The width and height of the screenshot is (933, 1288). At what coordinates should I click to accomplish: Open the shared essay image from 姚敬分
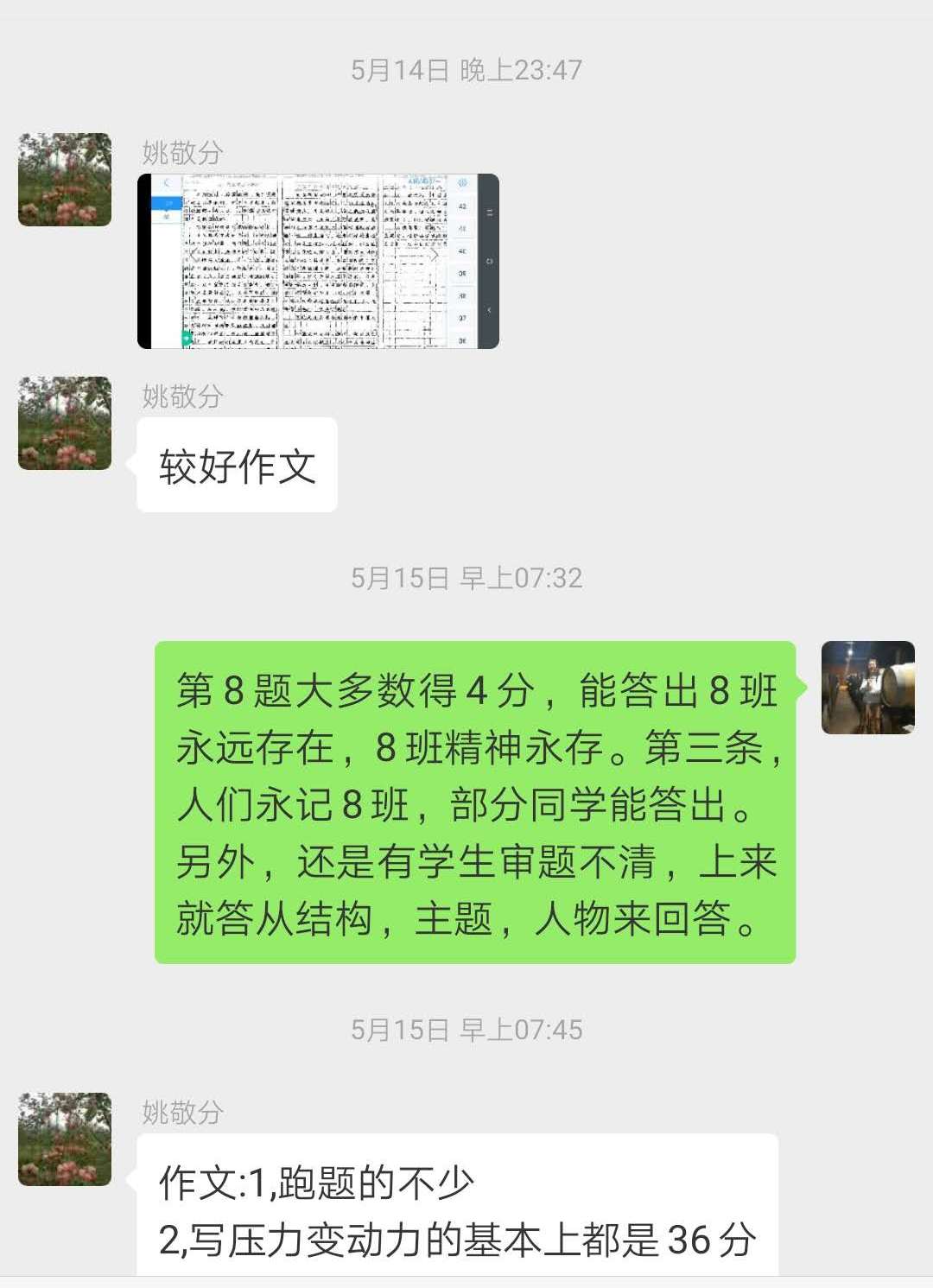[318, 261]
